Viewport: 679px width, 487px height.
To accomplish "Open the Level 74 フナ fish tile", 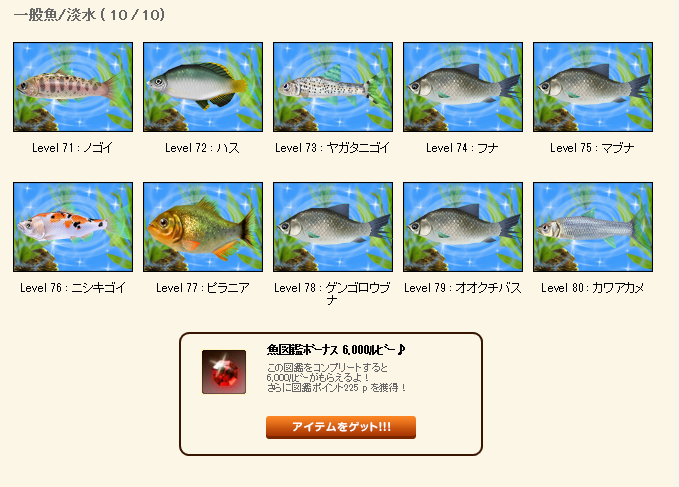I will 463,87.
